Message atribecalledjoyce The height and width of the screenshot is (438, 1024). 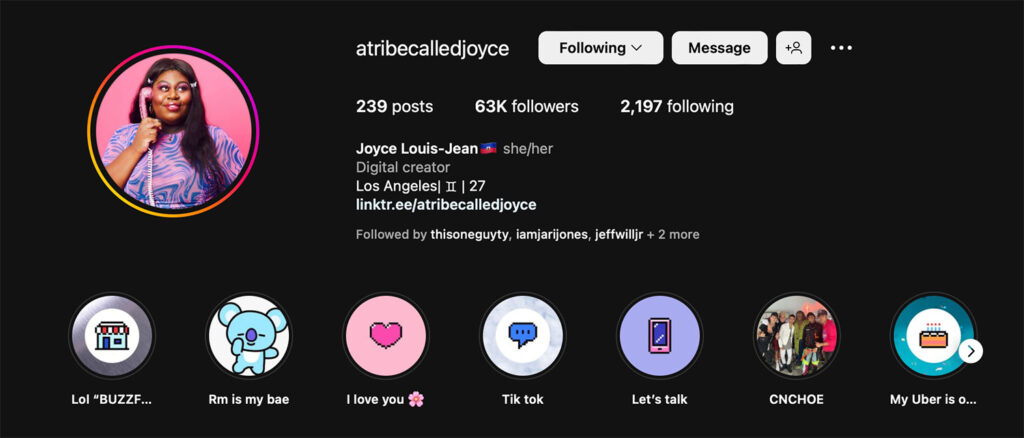coord(719,48)
